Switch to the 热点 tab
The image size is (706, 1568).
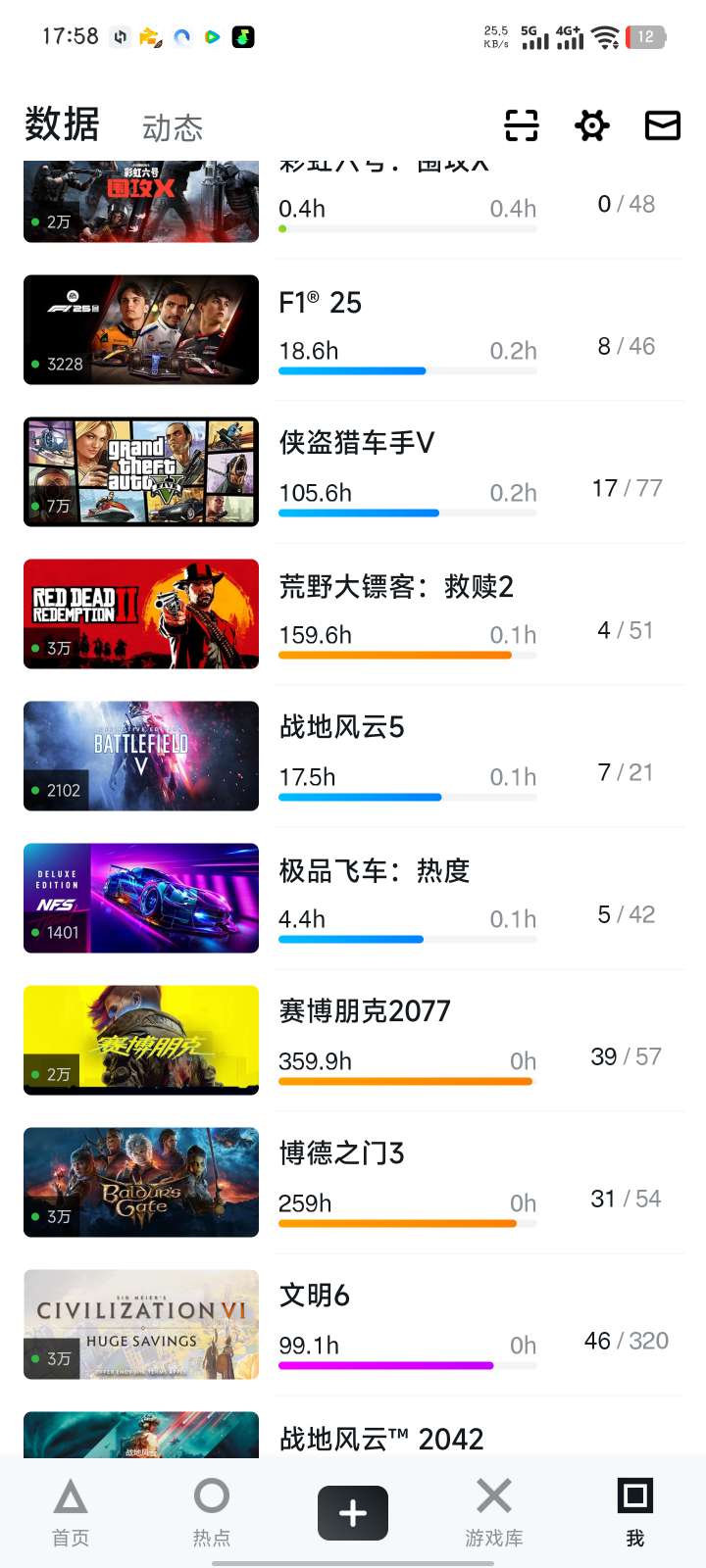tap(212, 1512)
